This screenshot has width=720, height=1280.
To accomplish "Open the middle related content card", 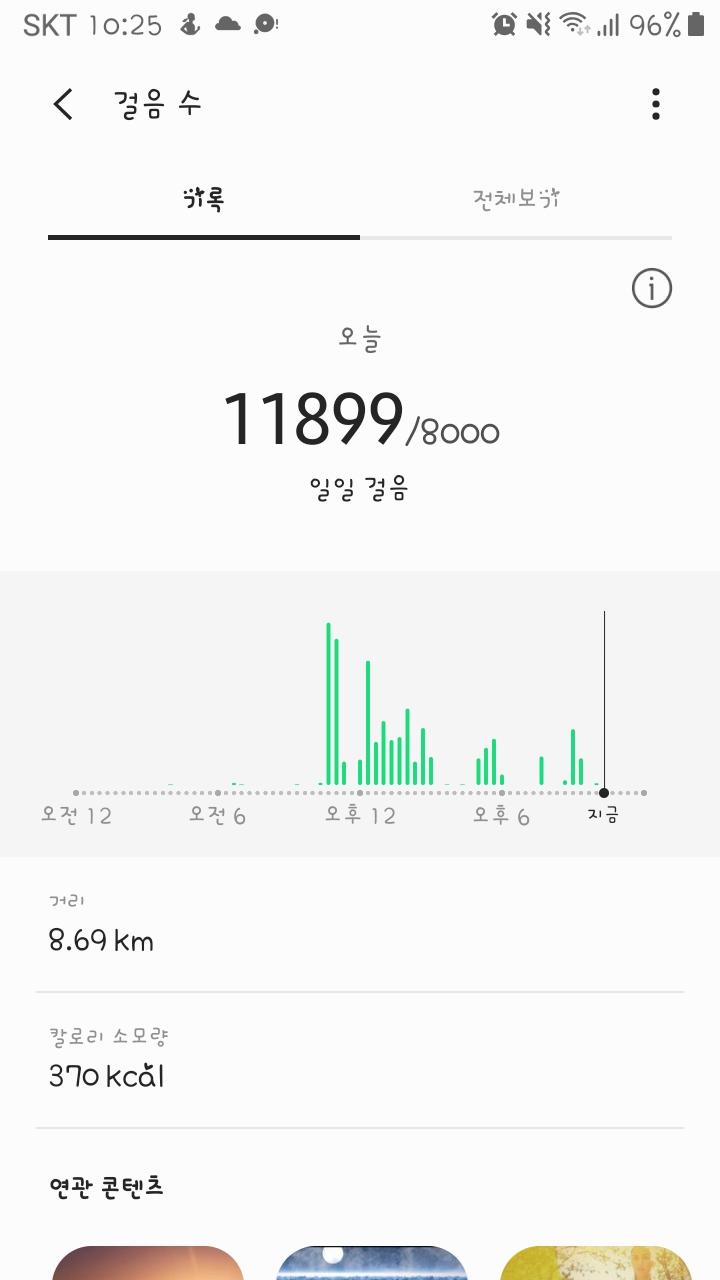I will point(372,1263).
